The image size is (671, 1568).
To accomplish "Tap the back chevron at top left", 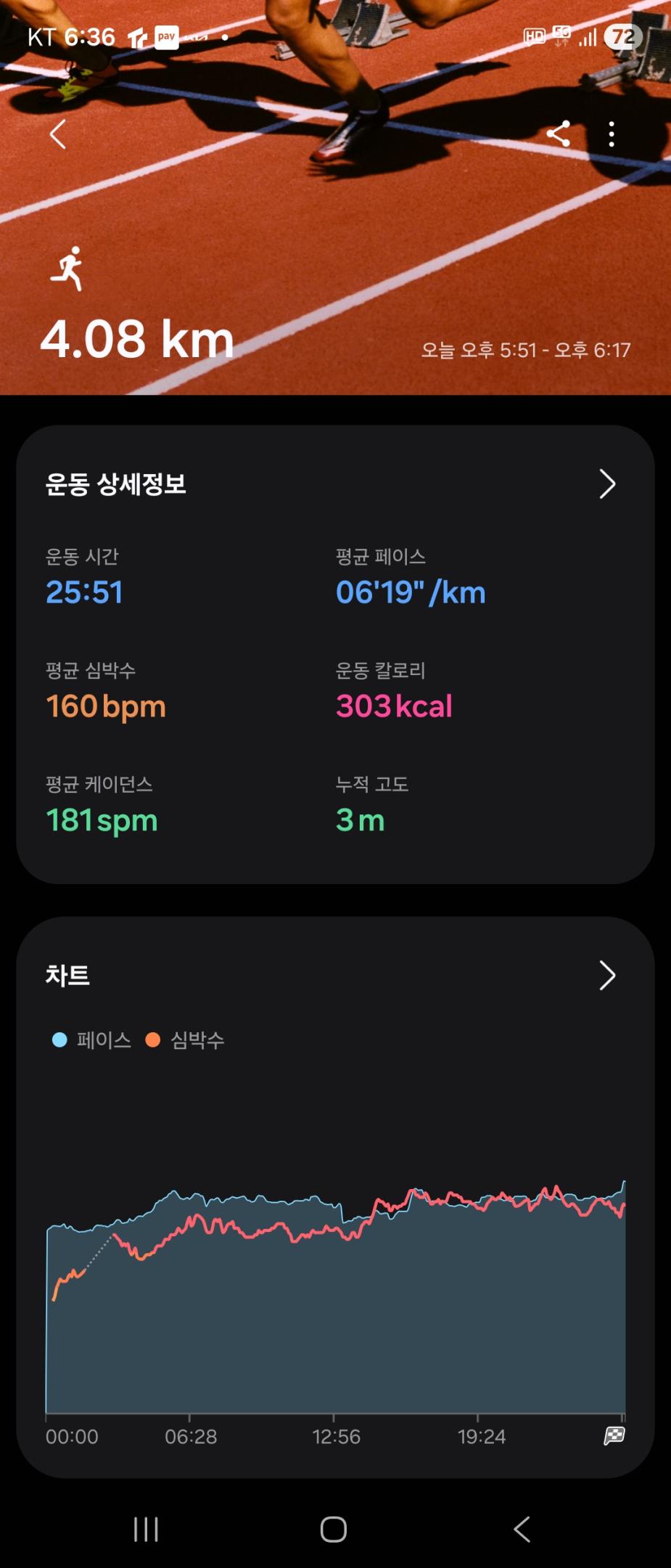I will pos(57,134).
